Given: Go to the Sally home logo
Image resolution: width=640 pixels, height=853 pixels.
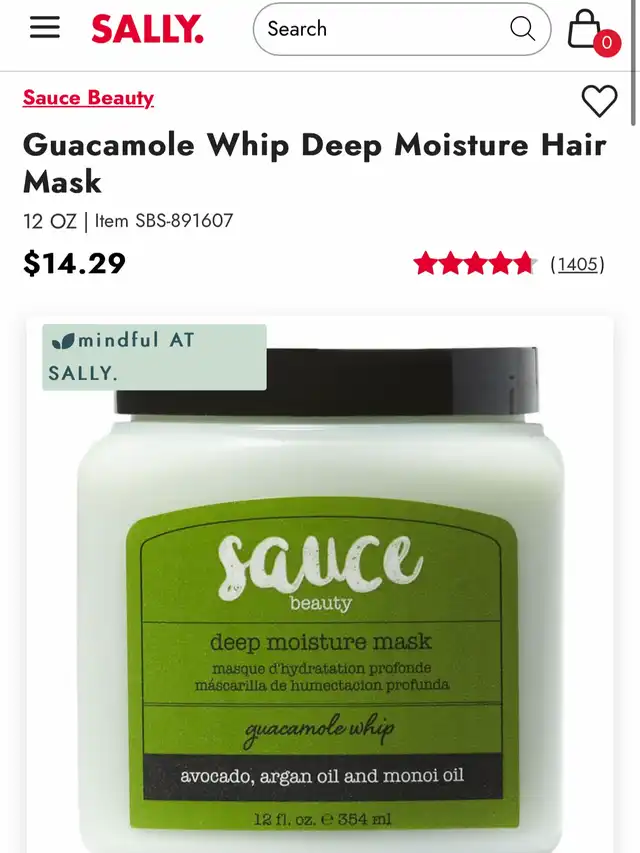Looking at the screenshot, I should [147, 29].
